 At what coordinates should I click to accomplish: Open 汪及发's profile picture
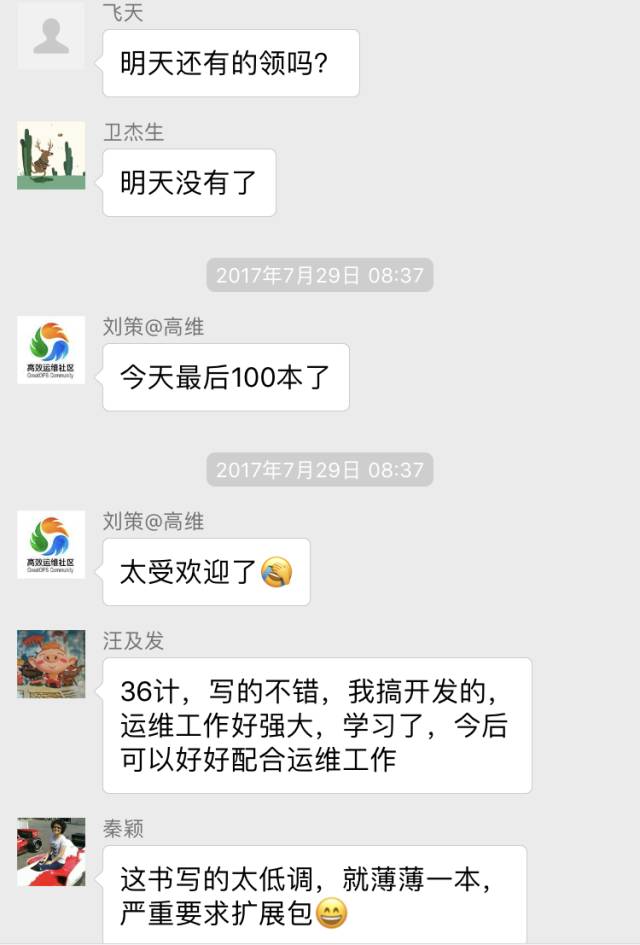[x=51, y=664]
